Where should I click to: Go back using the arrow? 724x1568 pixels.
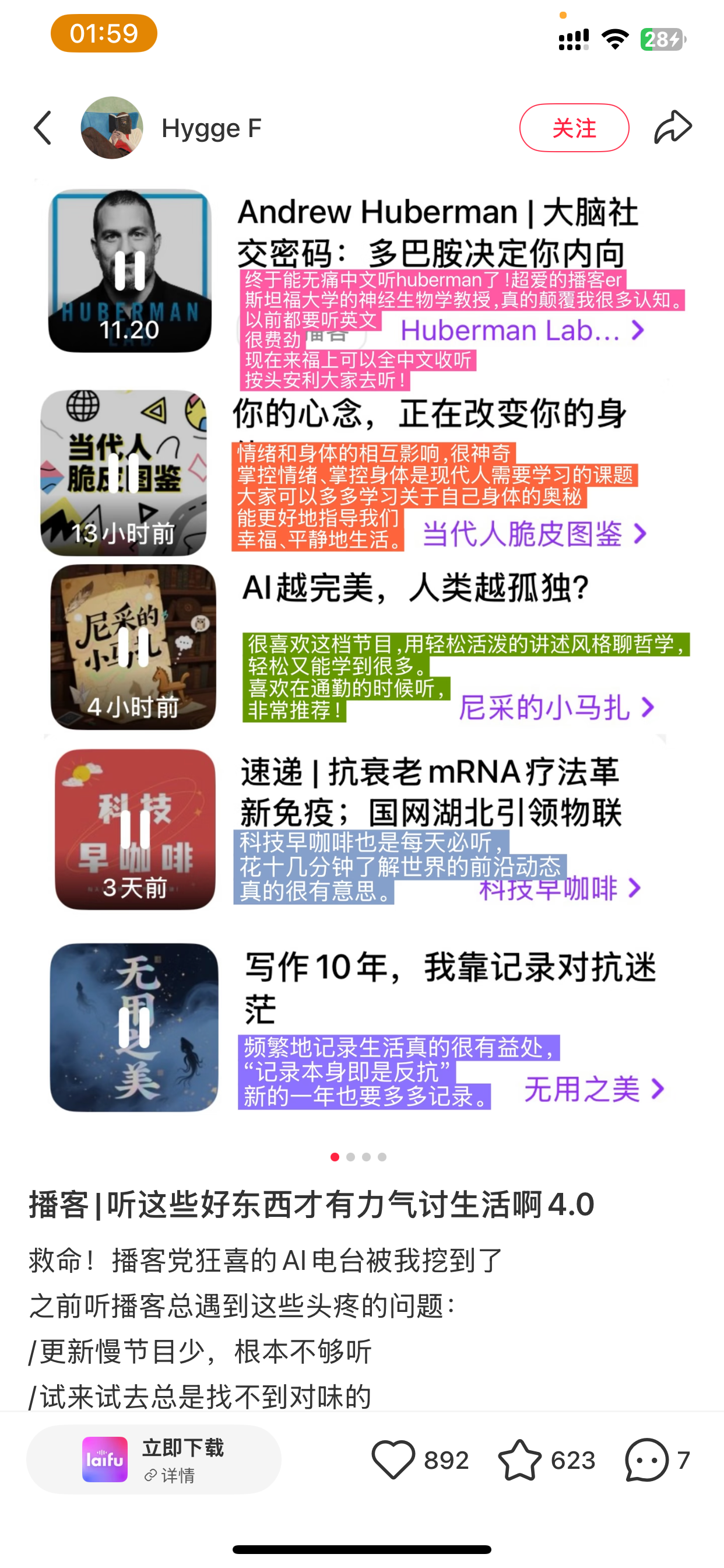pos(43,128)
